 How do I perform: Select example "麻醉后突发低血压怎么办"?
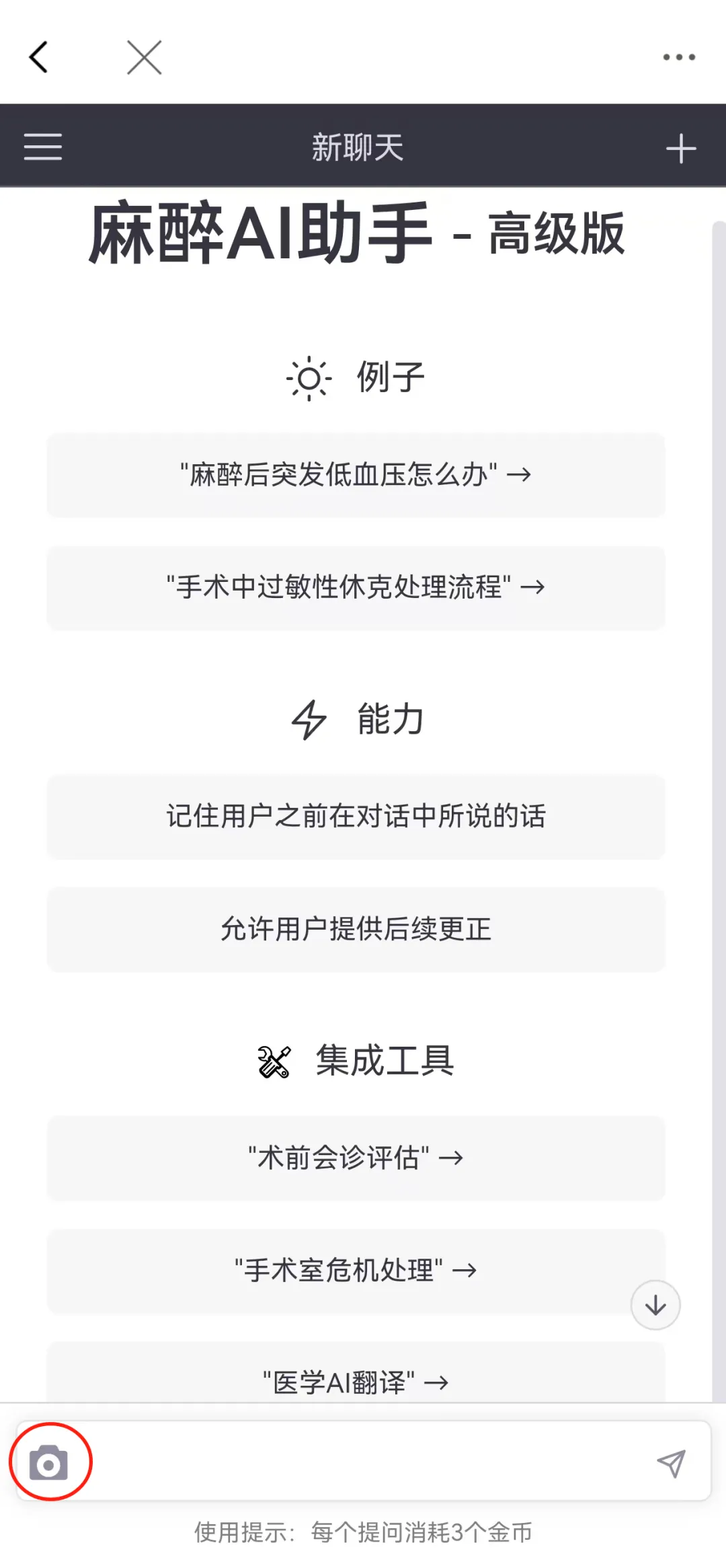(x=356, y=475)
